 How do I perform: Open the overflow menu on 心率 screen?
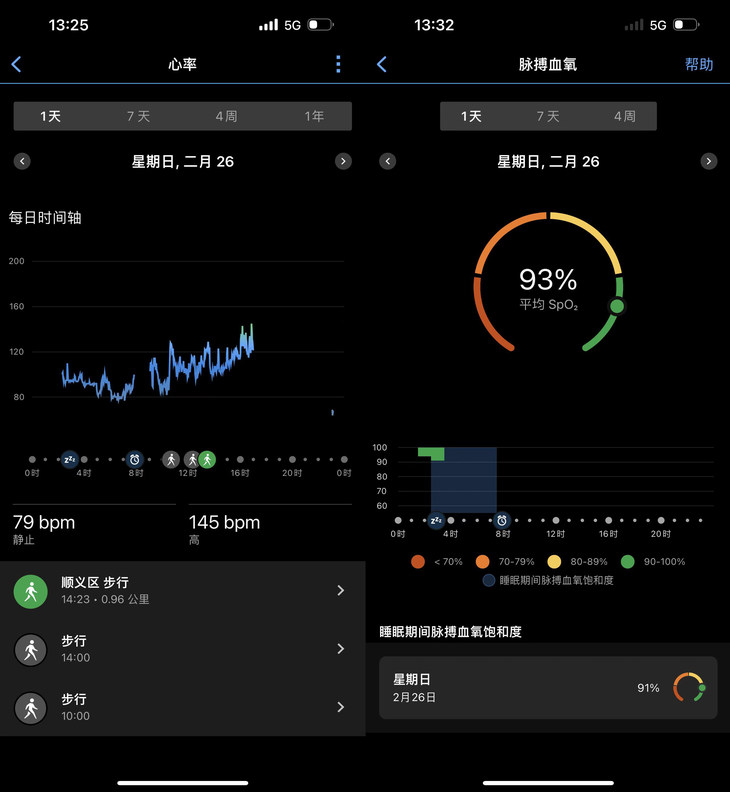pyautogui.click(x=338, y=64)
